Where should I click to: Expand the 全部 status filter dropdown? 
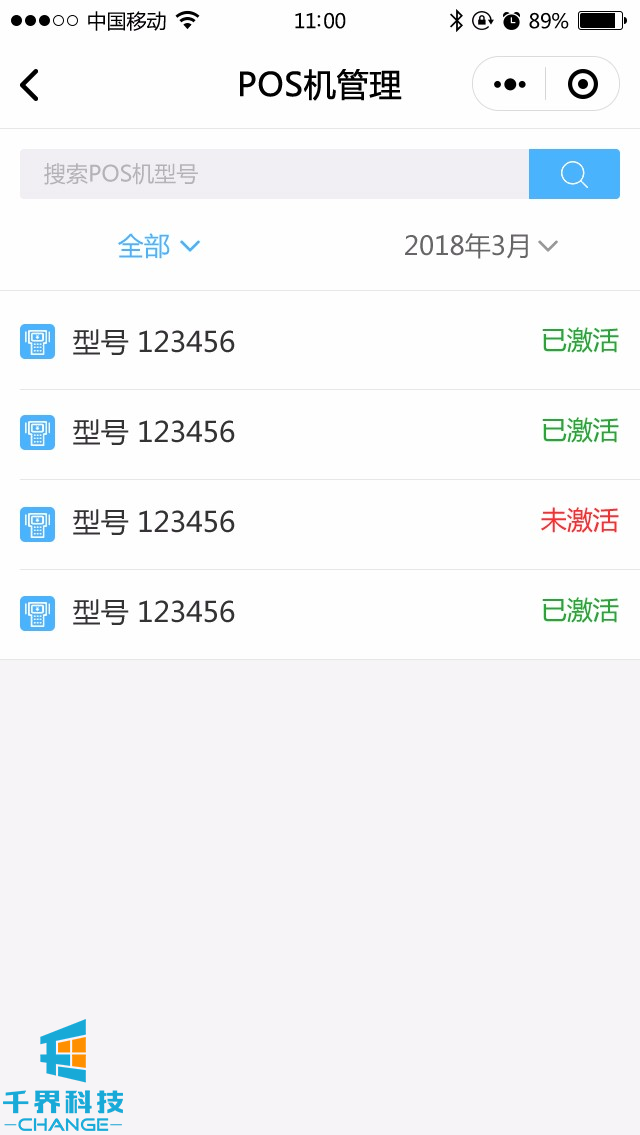[159, 246]
